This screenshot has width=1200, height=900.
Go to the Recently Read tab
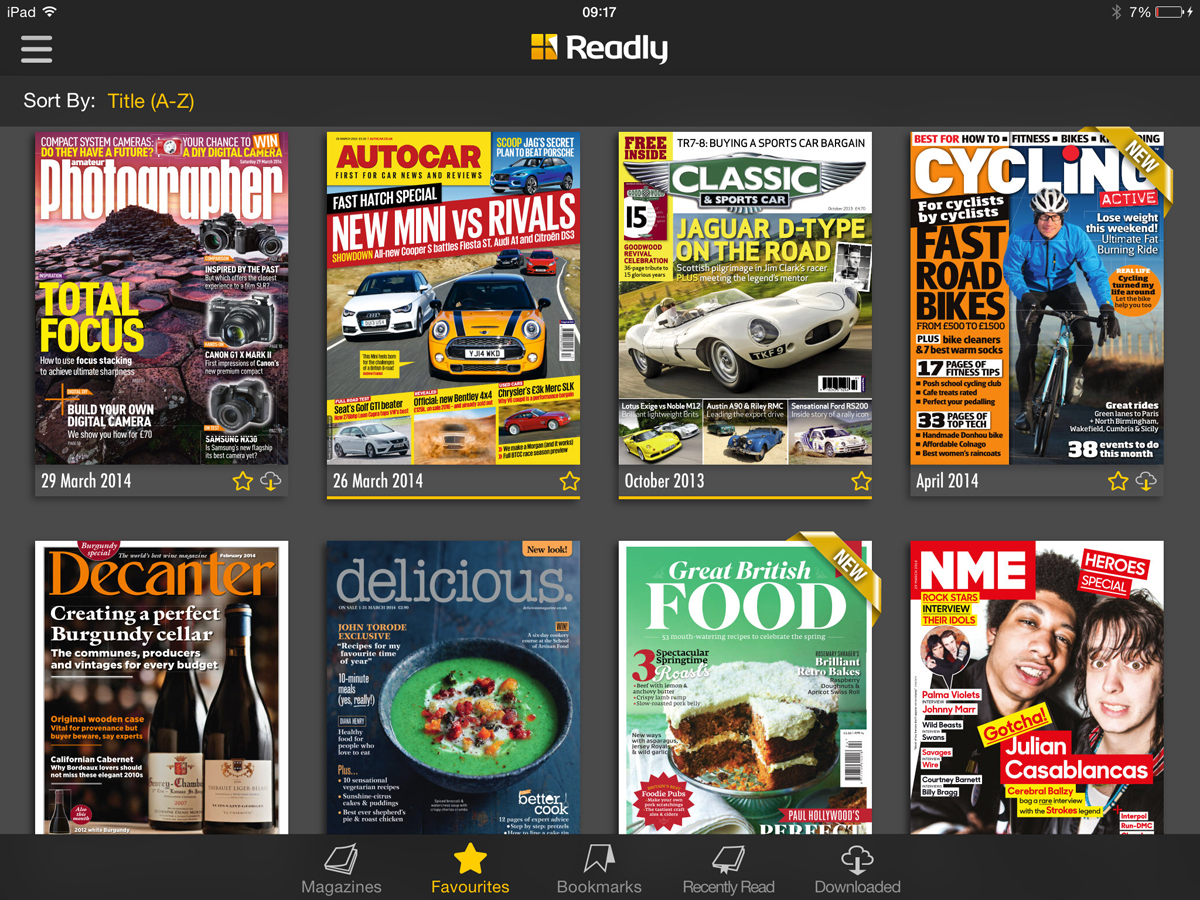pos(728,869)
